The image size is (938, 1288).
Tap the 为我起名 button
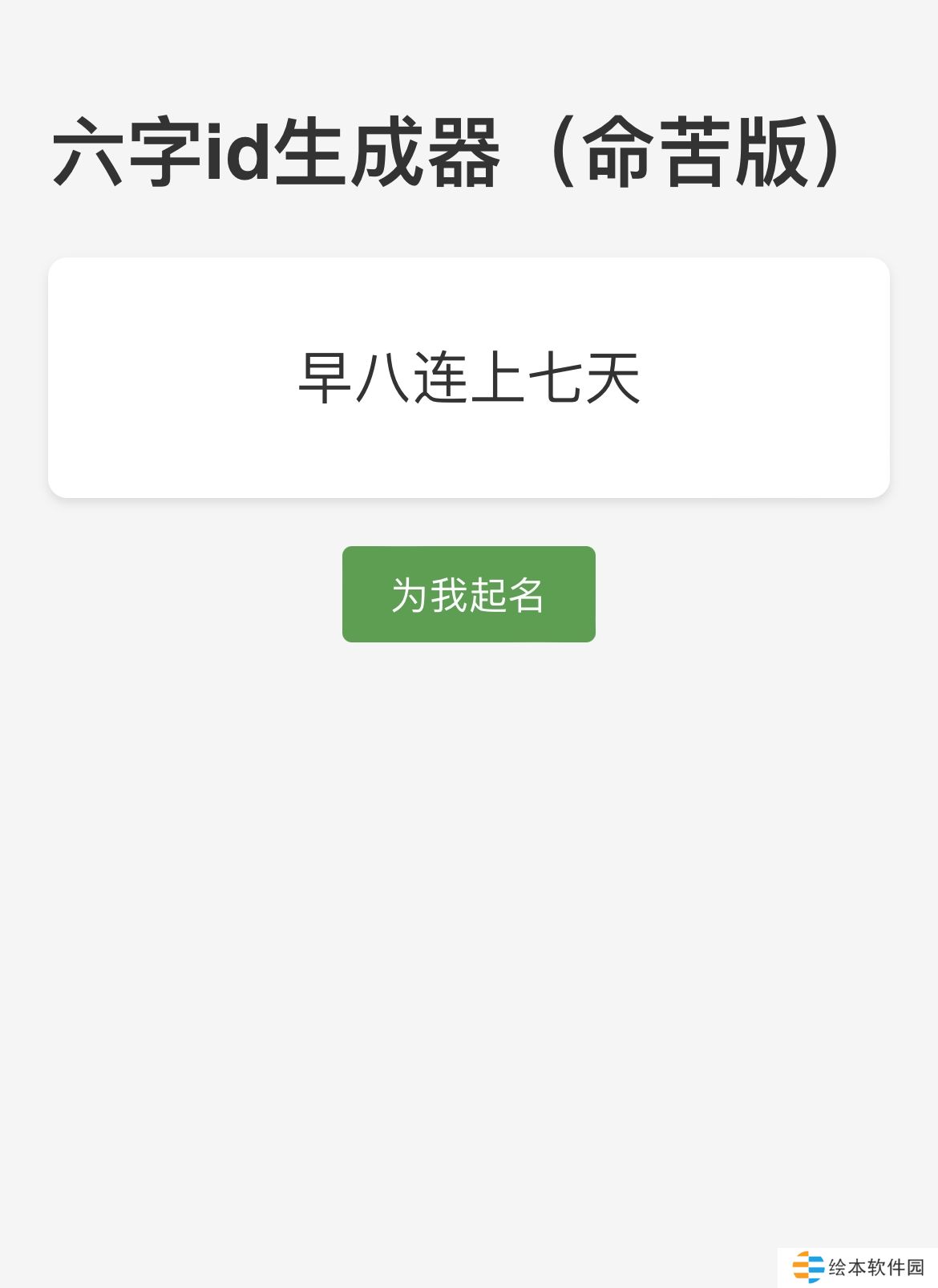pos(468,594)
